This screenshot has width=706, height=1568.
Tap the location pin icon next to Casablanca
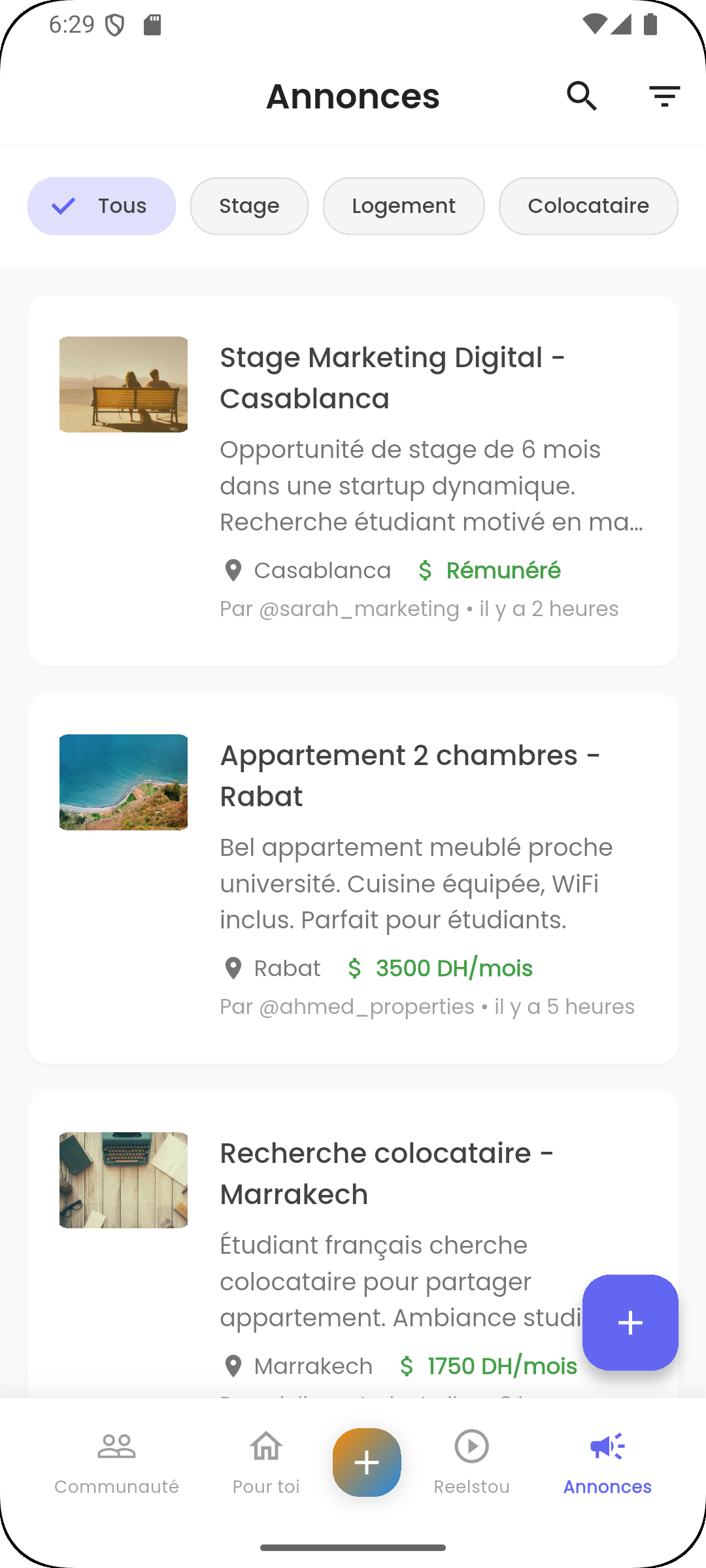click(232, 570)
